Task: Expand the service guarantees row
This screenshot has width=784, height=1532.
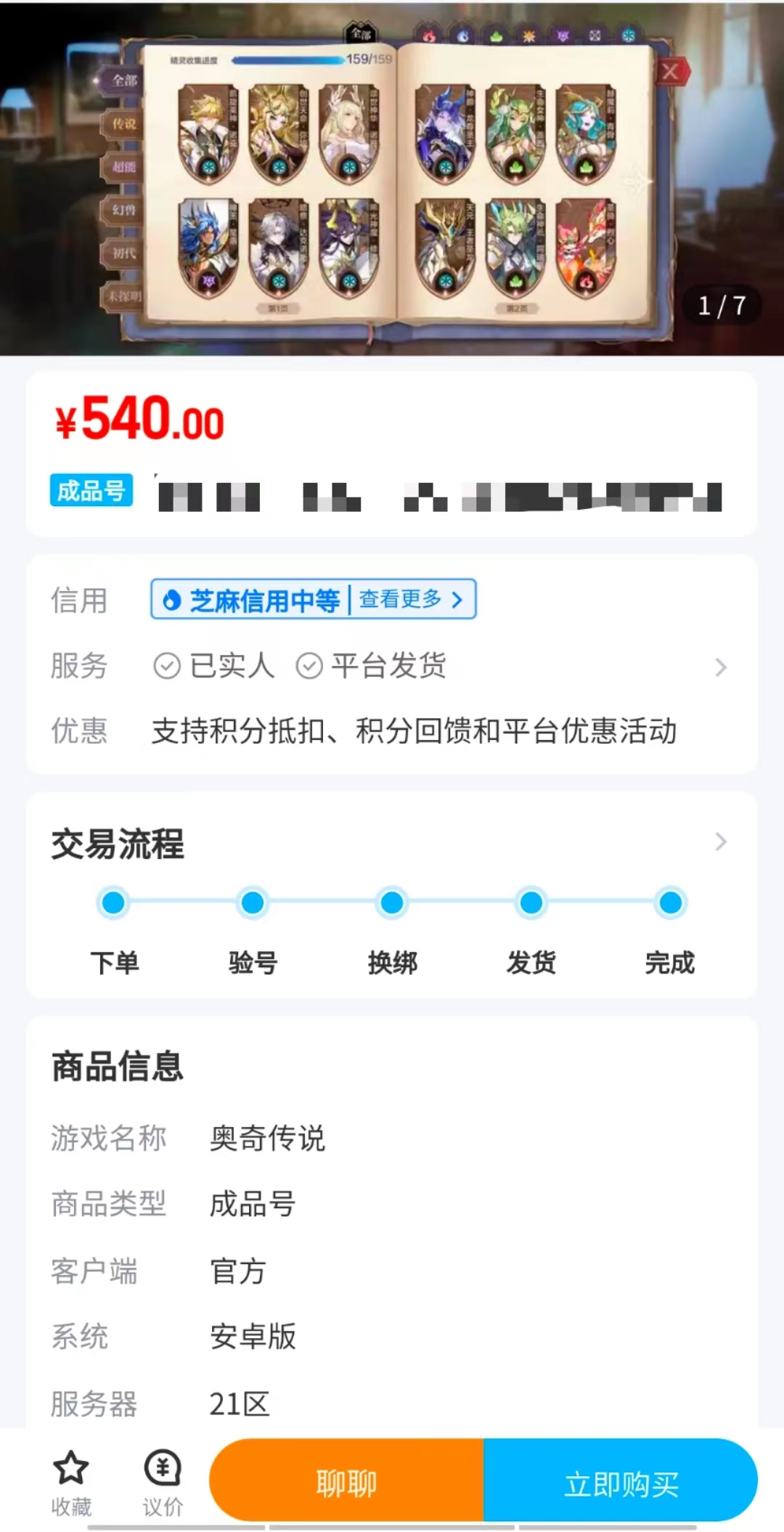Action: 720,667
